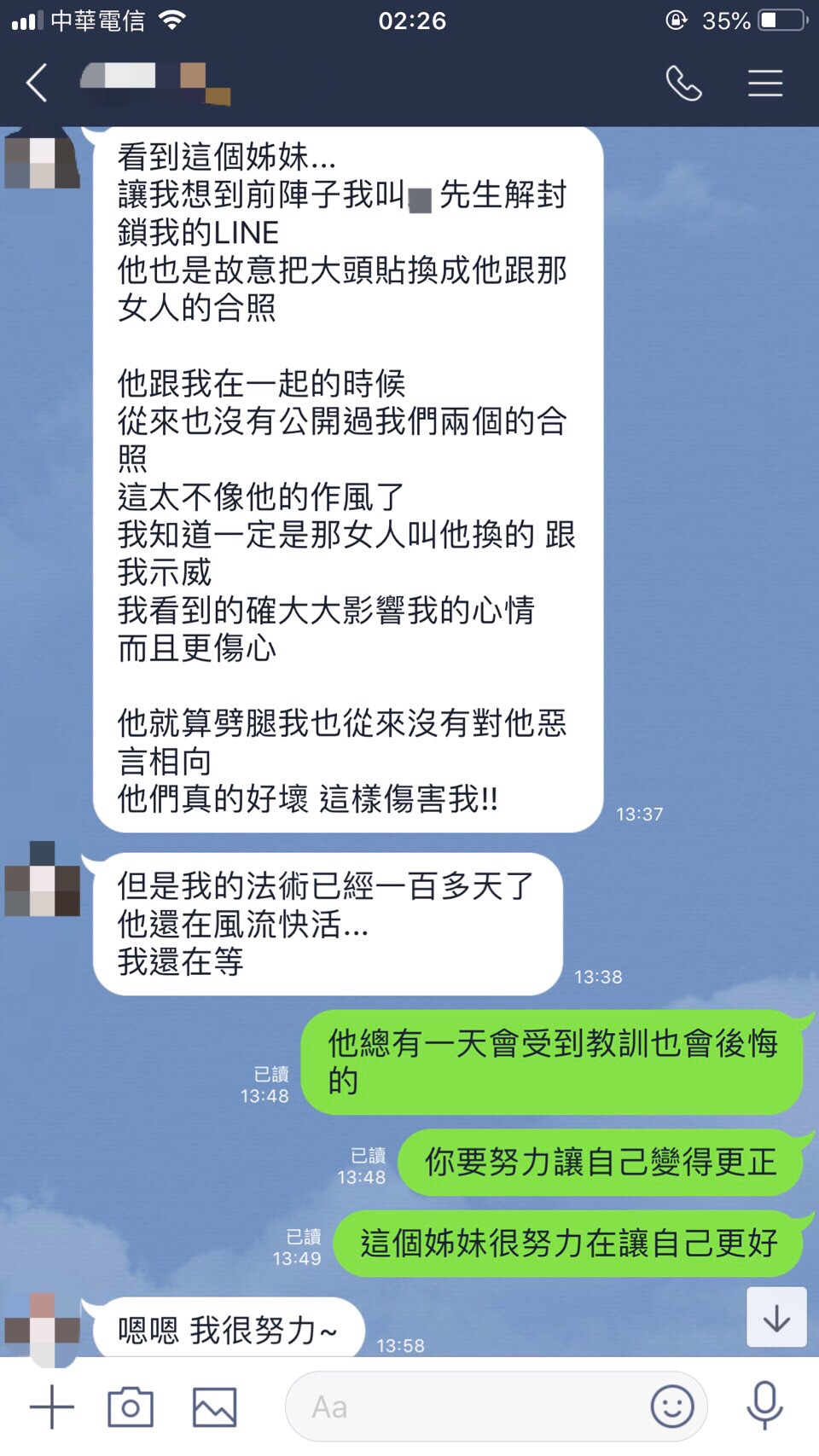The width and height of the screenshot is (819, 1456).
Task: Start a voice call with this contact
Action: point(683,84)
